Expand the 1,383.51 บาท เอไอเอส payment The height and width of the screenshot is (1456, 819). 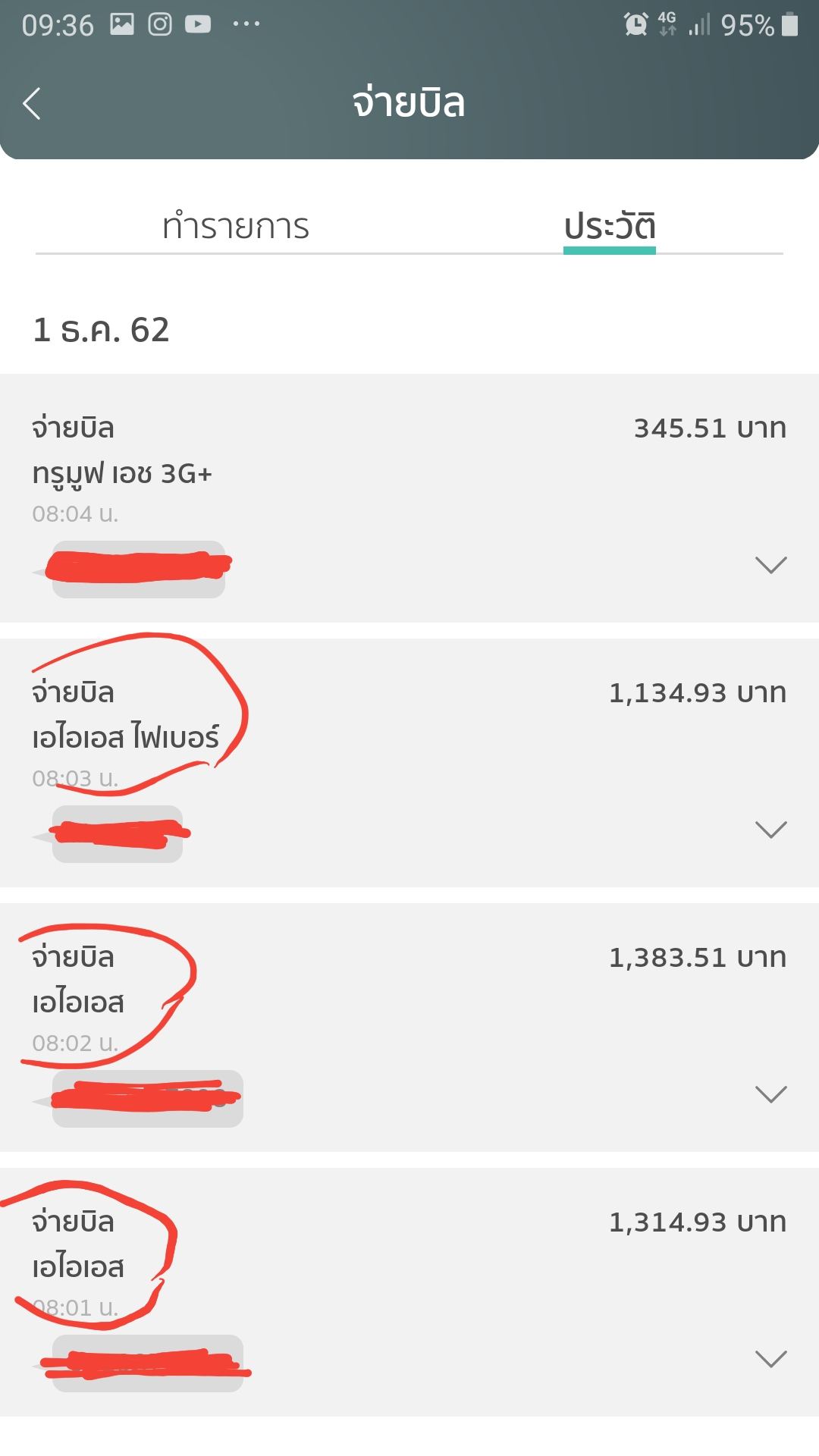pos(770,1094)
